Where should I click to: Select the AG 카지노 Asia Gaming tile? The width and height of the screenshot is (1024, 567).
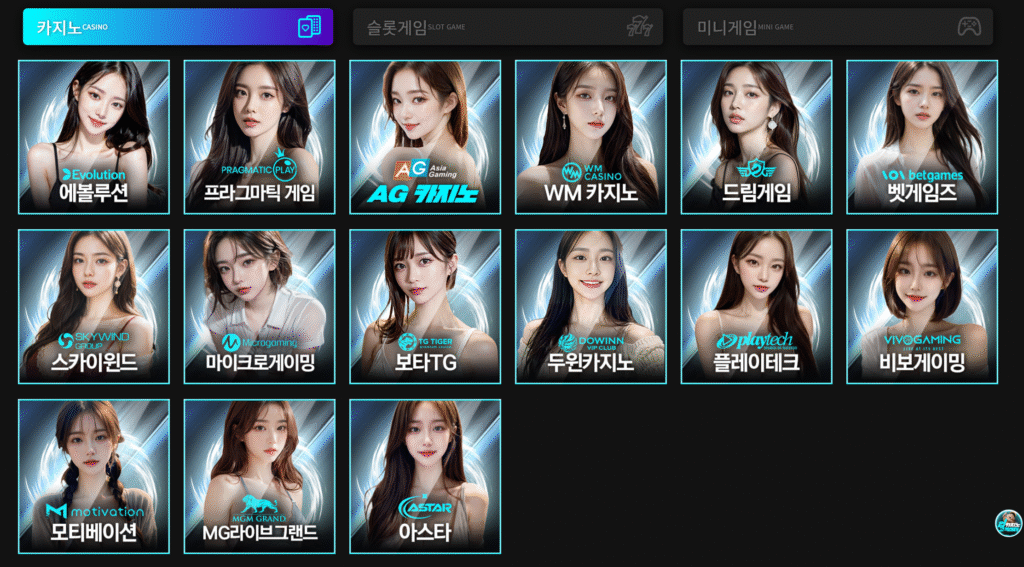[x=425, y=137]
